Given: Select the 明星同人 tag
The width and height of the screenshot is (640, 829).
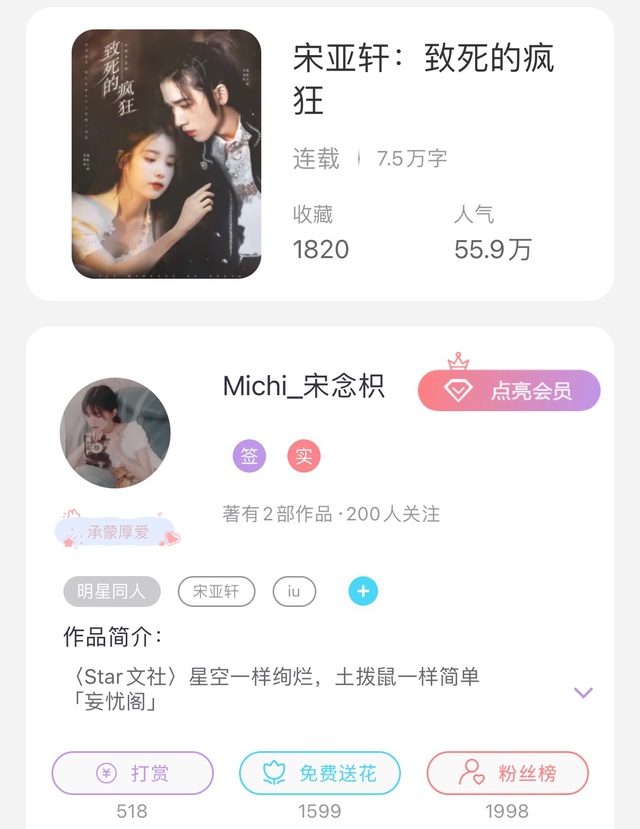Looking at the screenshot, I should point(112,591).
